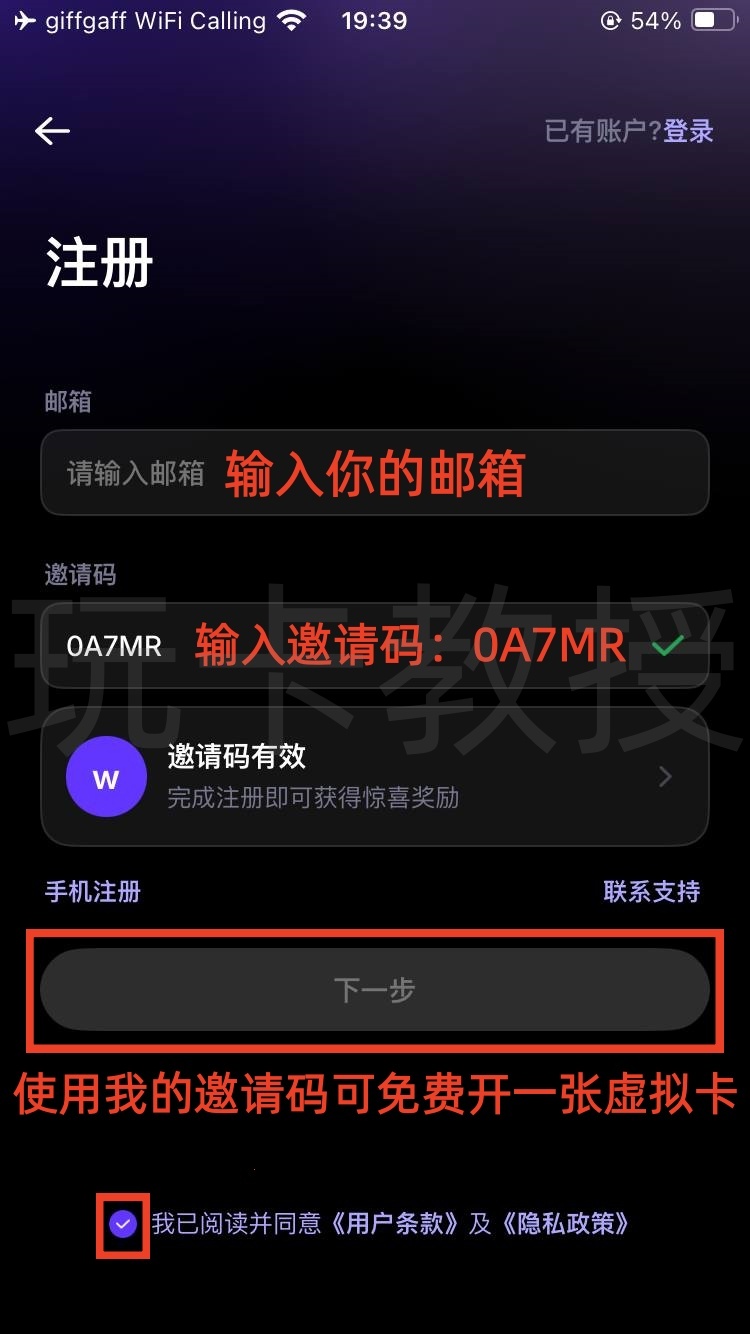The height and width of the screenshot is (1334, 750).
Task: Tap the airplane mode icon in status bar
Action: point(22,18)
